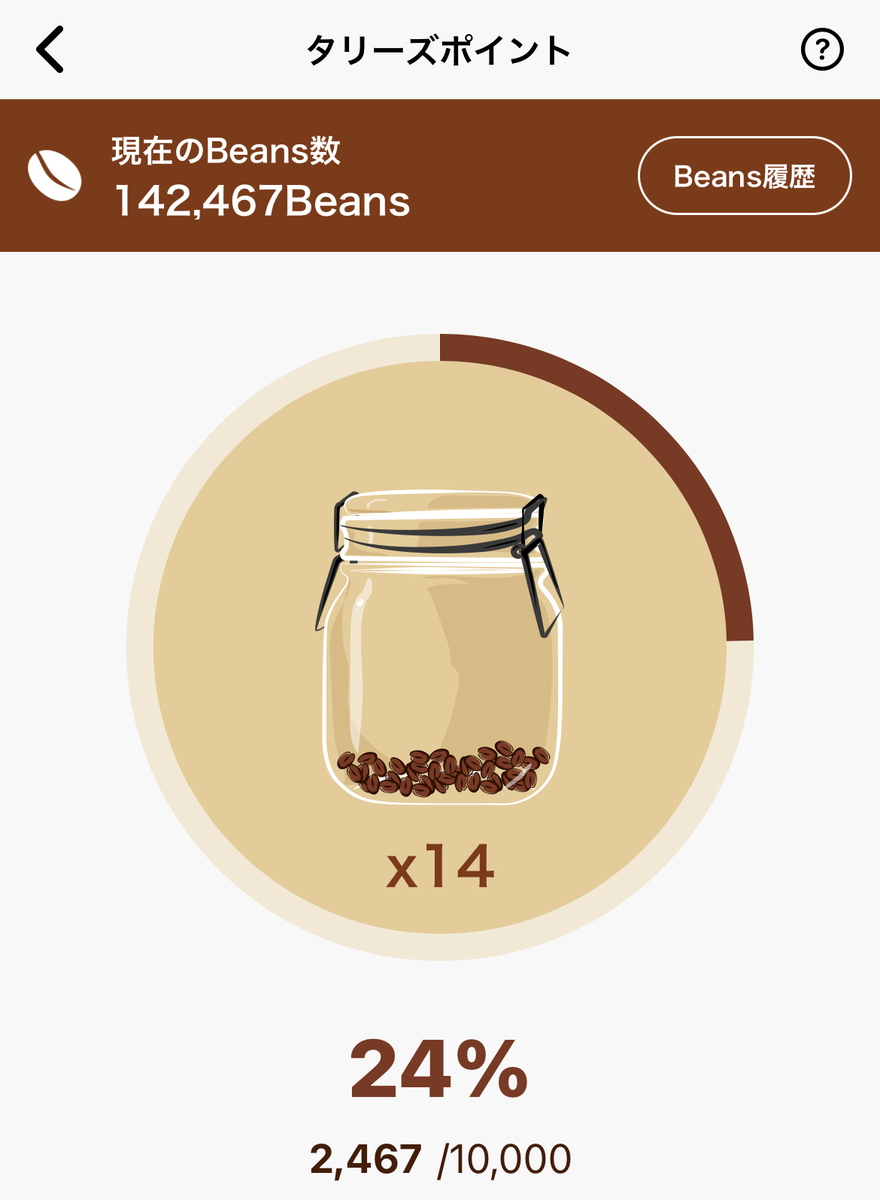Screen dimensions: 880x1200
Task: View the Beans履歴 history
Action: (744, 176)
